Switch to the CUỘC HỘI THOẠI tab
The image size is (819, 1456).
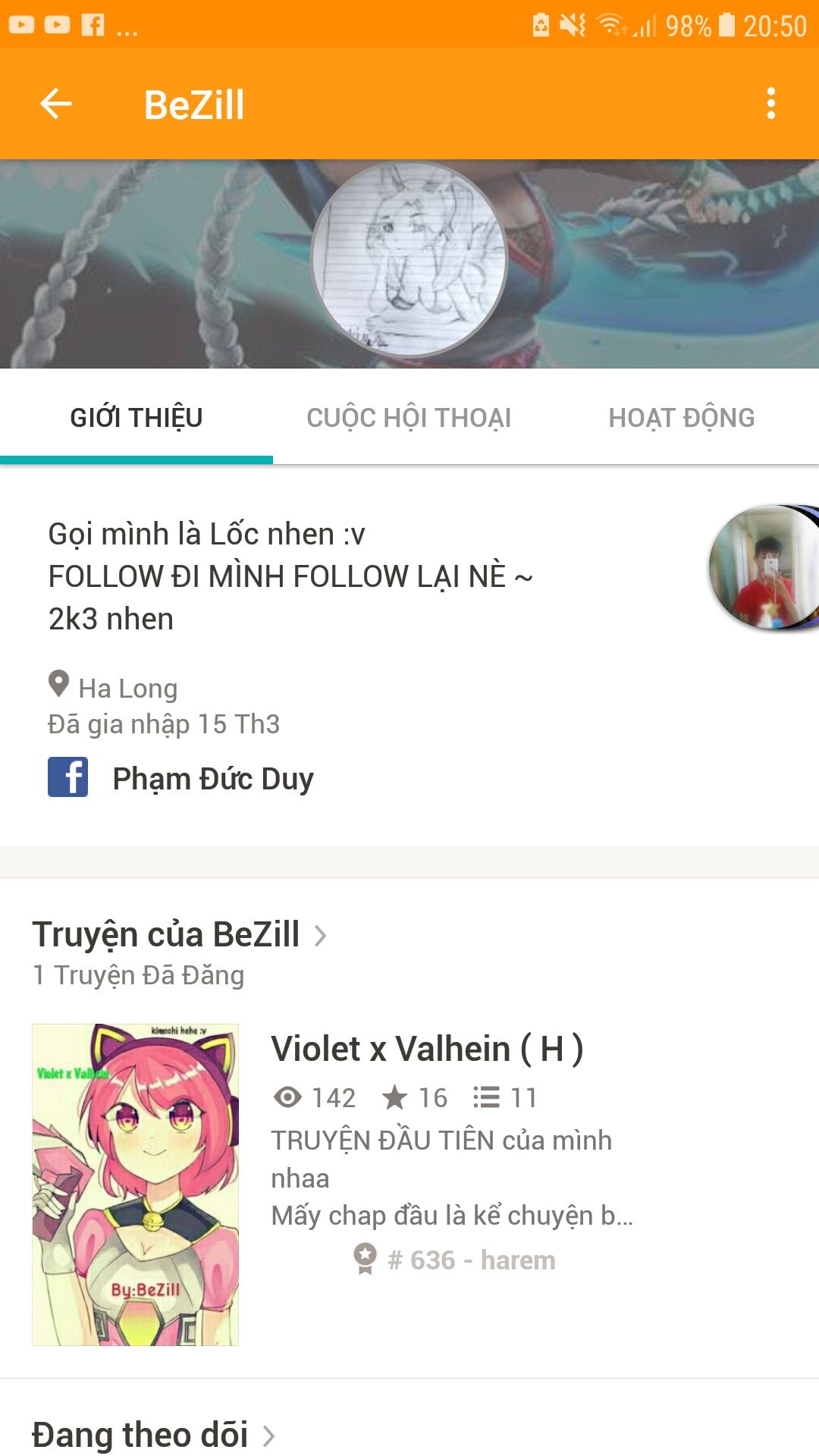pos(409,418)
